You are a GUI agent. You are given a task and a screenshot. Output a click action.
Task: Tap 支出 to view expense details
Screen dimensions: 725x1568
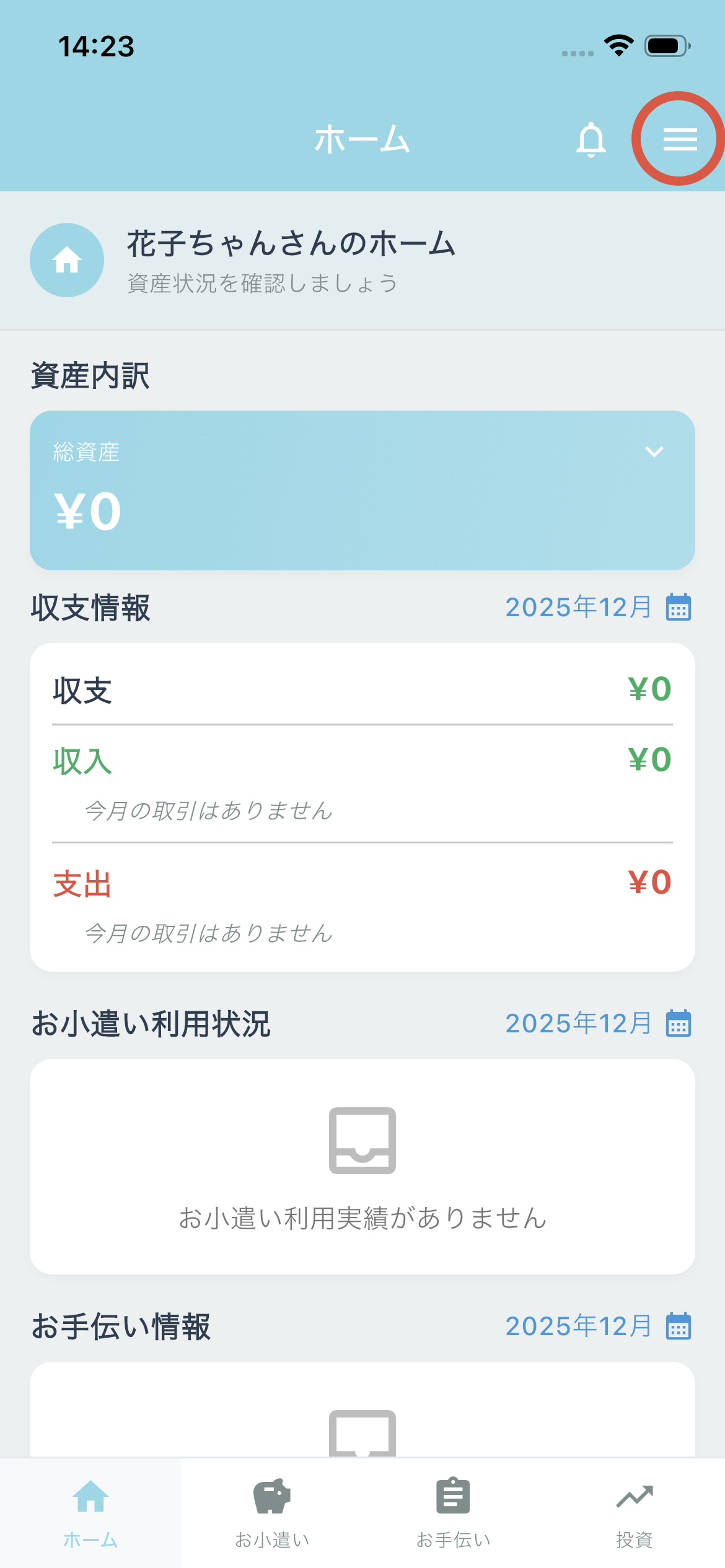[x=82, y=884]
